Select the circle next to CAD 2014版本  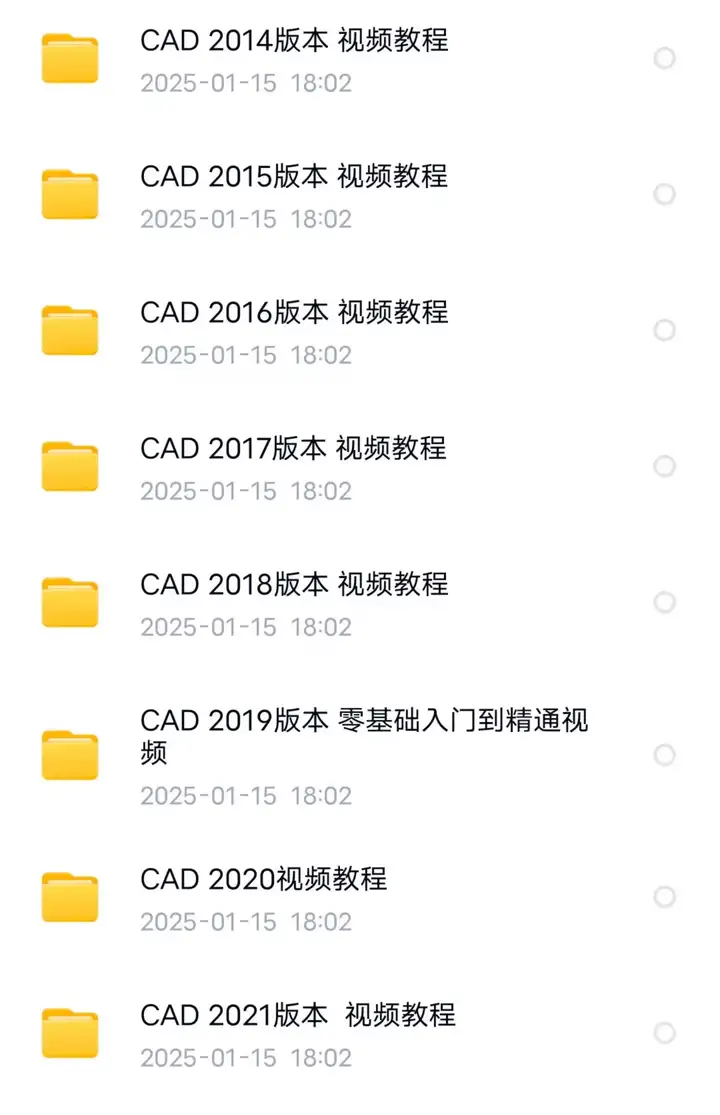[664, 59]
